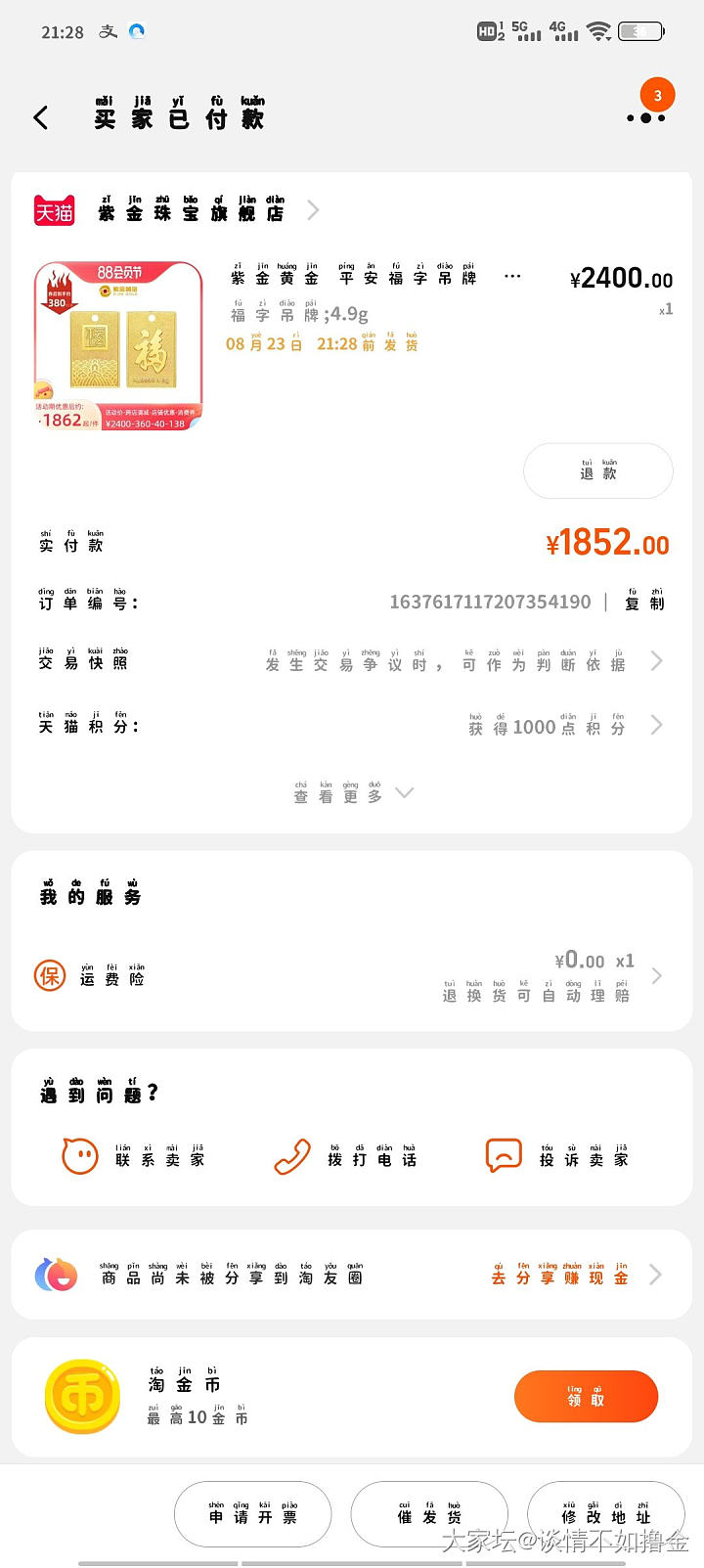This screenshot has width=704, height=1568.
Task: Open the 运费险 shipping insurance row
Action: (352, 976)
